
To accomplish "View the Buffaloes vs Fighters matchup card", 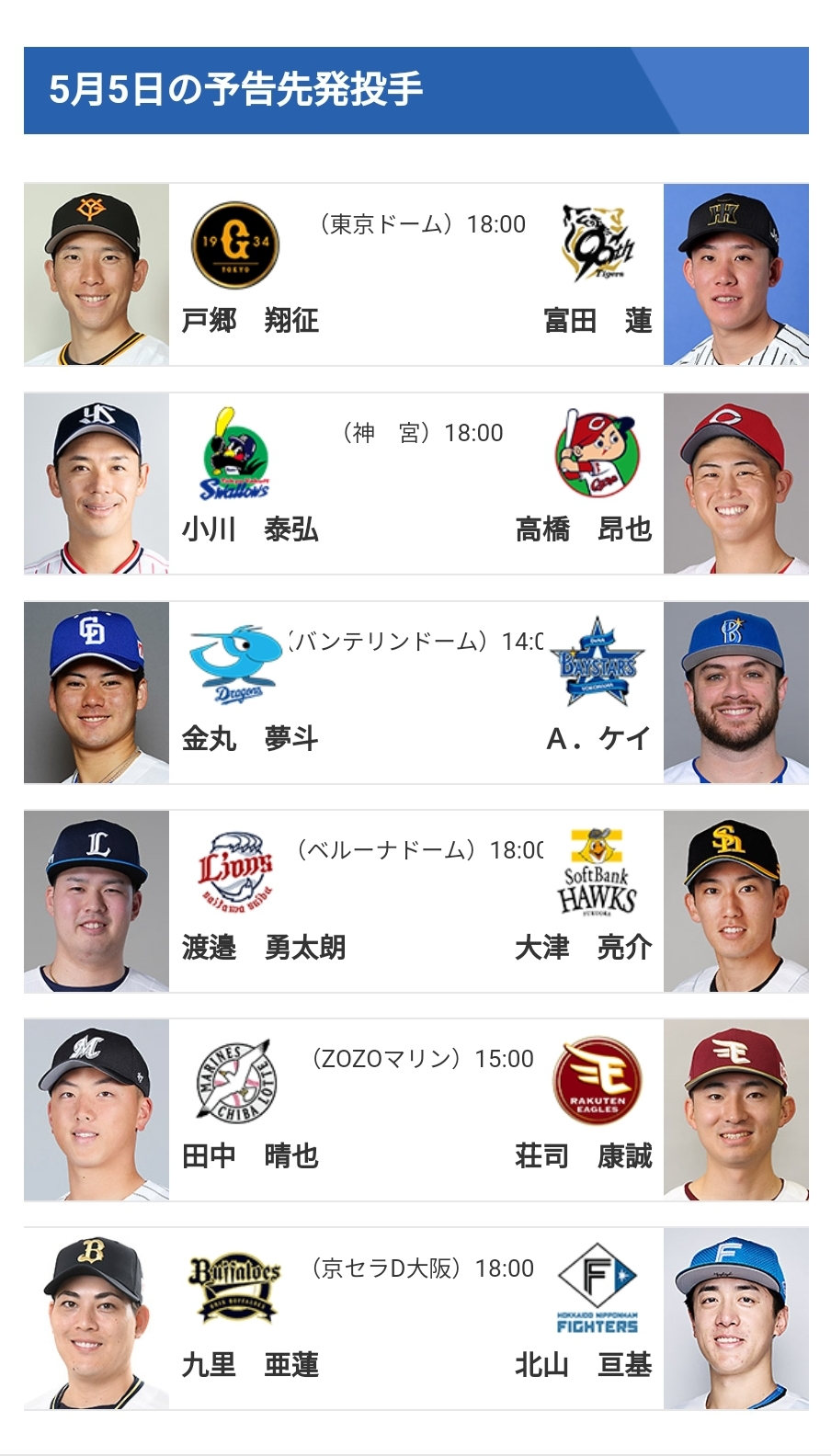I will coord(416,1318).
